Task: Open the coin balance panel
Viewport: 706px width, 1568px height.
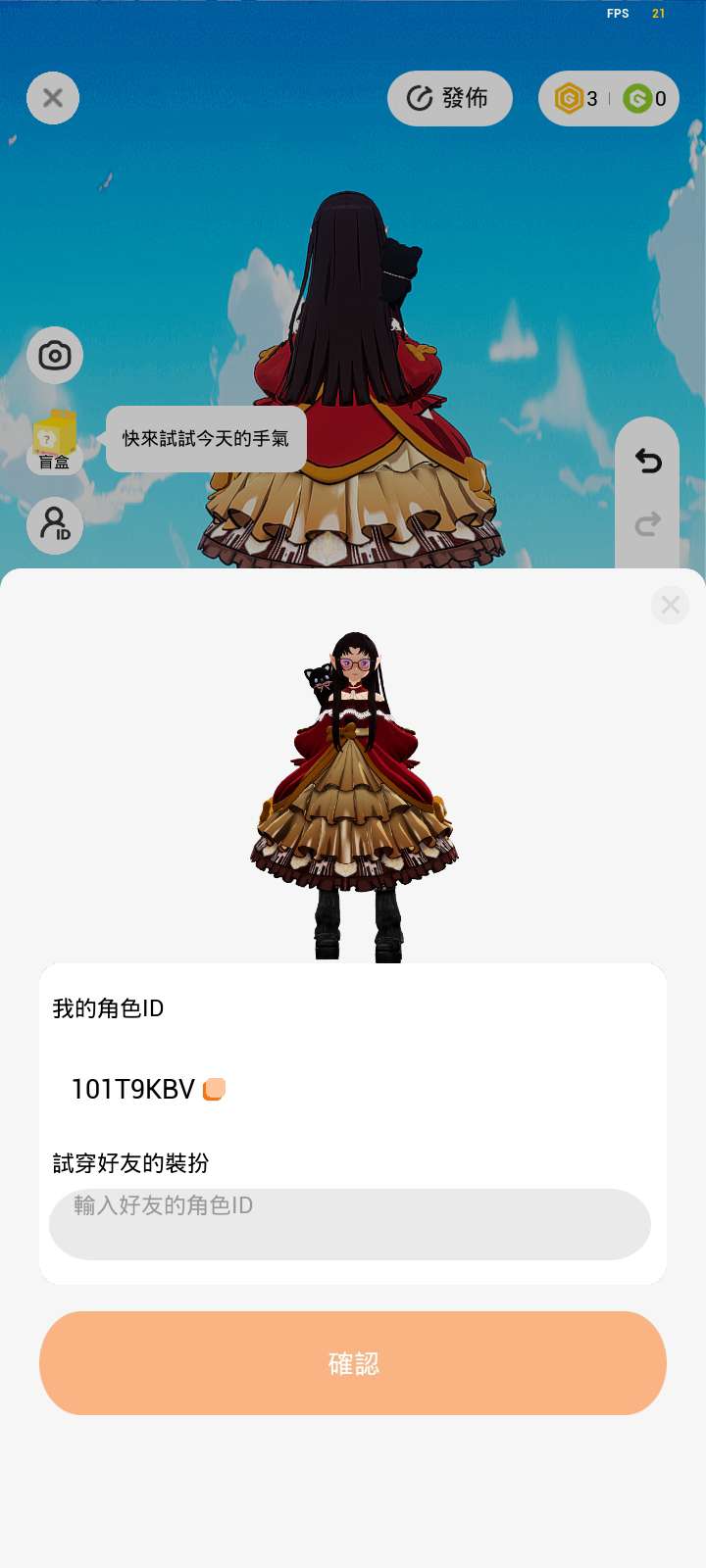Action: (x=608, y=98)
